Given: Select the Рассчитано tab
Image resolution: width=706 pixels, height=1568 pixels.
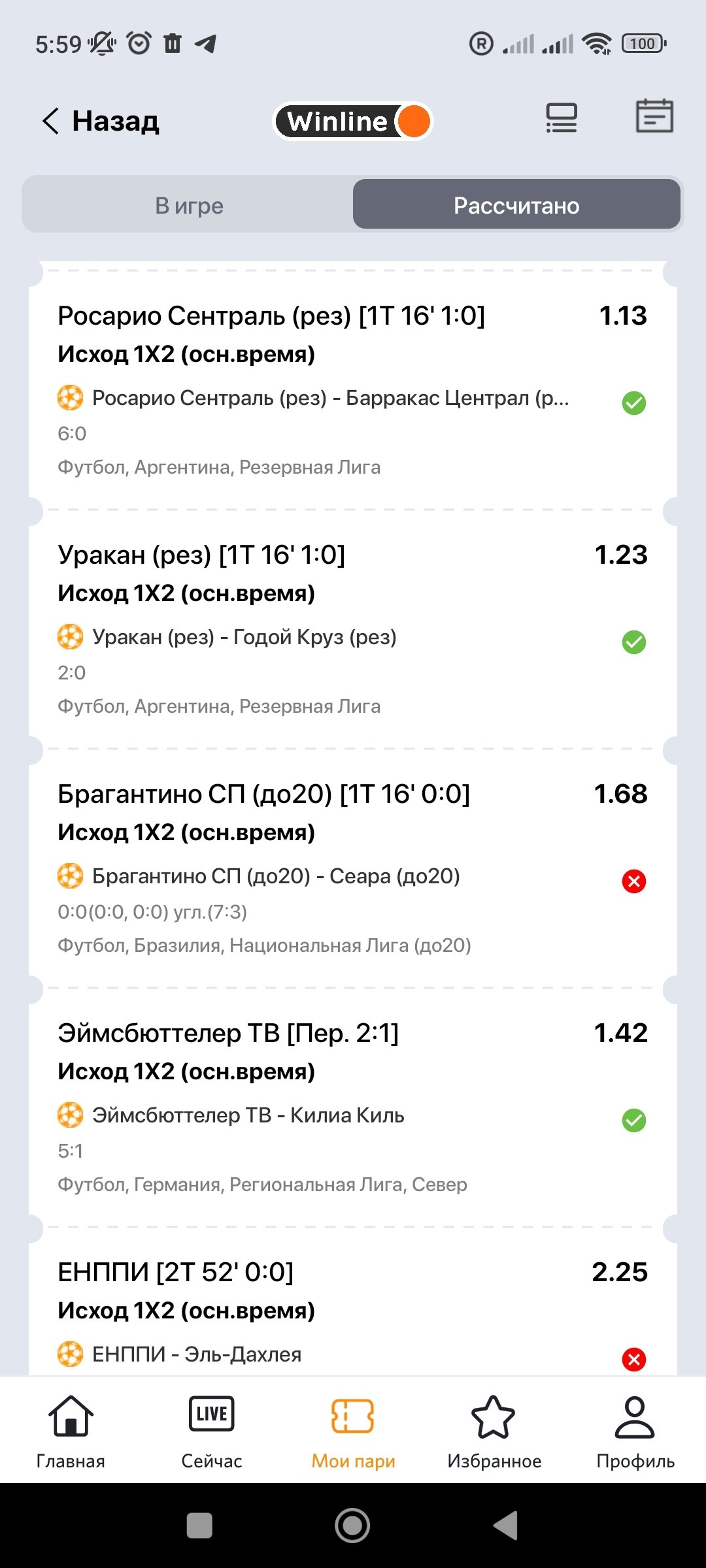Looking at the screenshot, I should [x=516, y=205].
